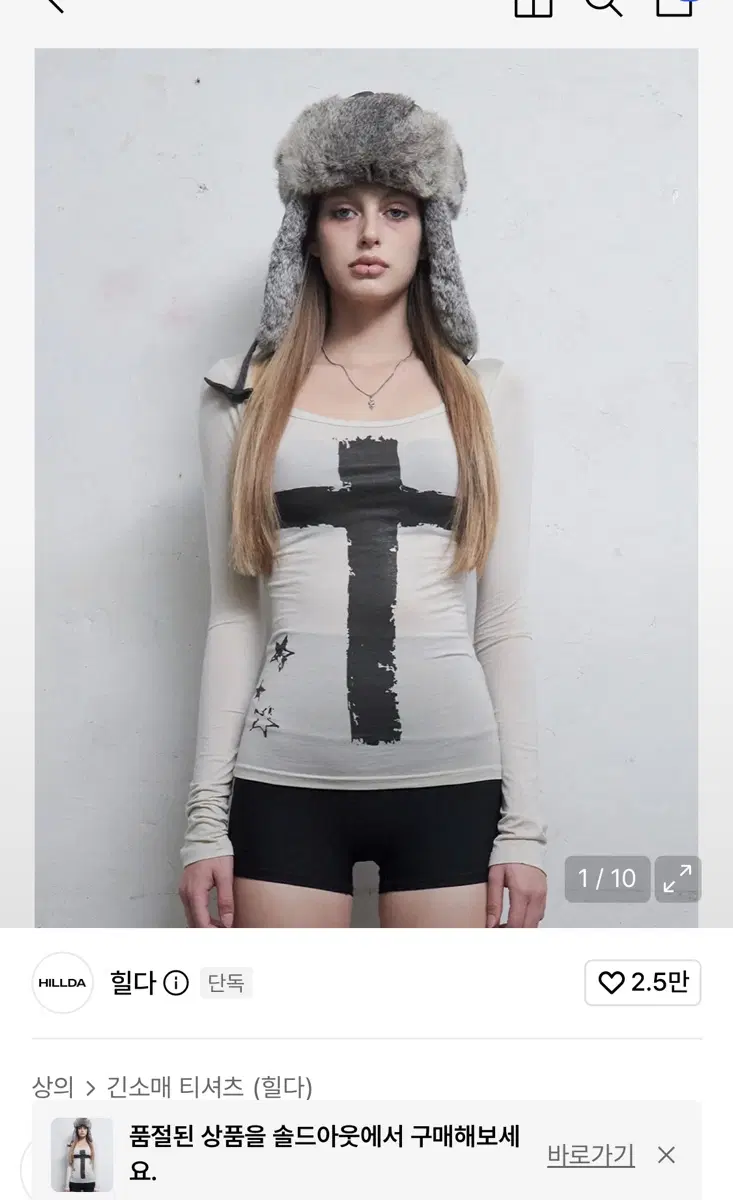Open the shopping bag icon
The height and width of the screenshot is (1200, 733).
pos(674,5)
